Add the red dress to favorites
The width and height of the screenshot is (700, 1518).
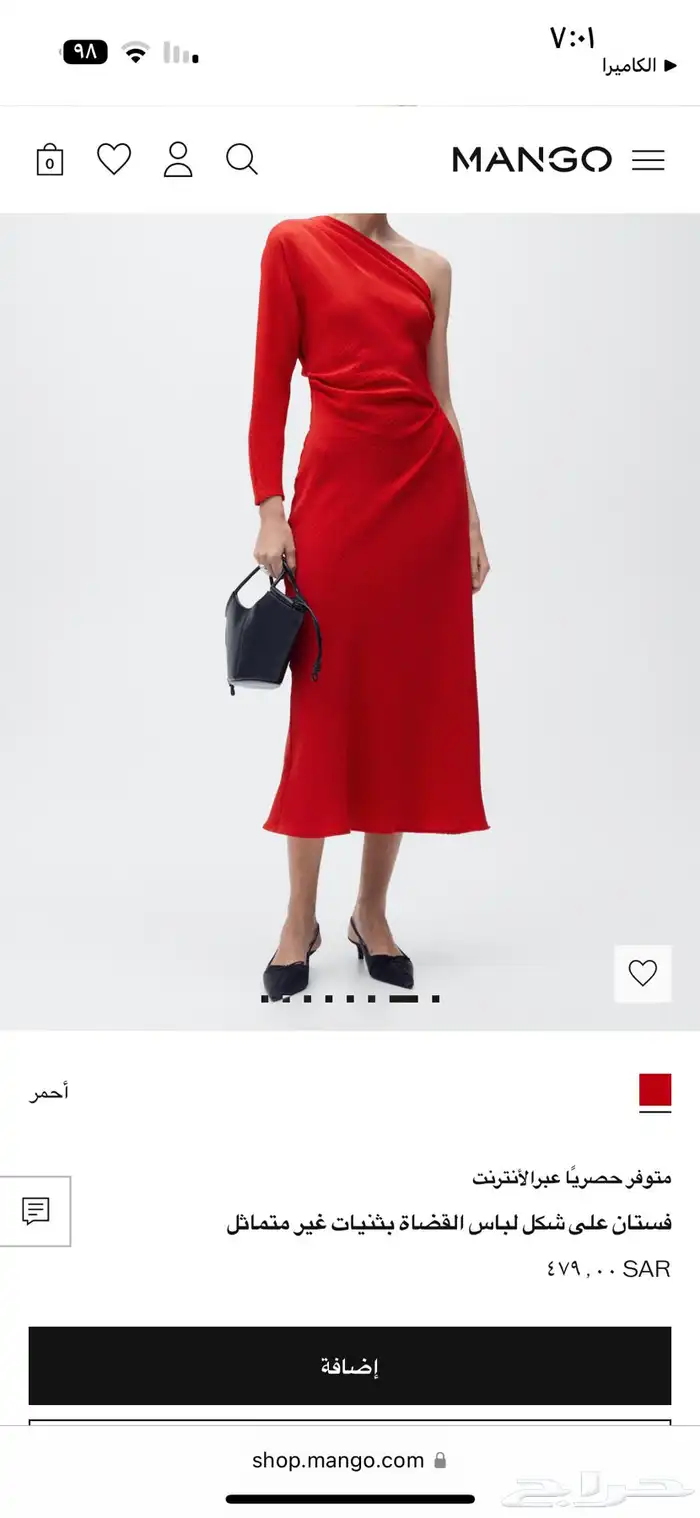click(642, 973)
